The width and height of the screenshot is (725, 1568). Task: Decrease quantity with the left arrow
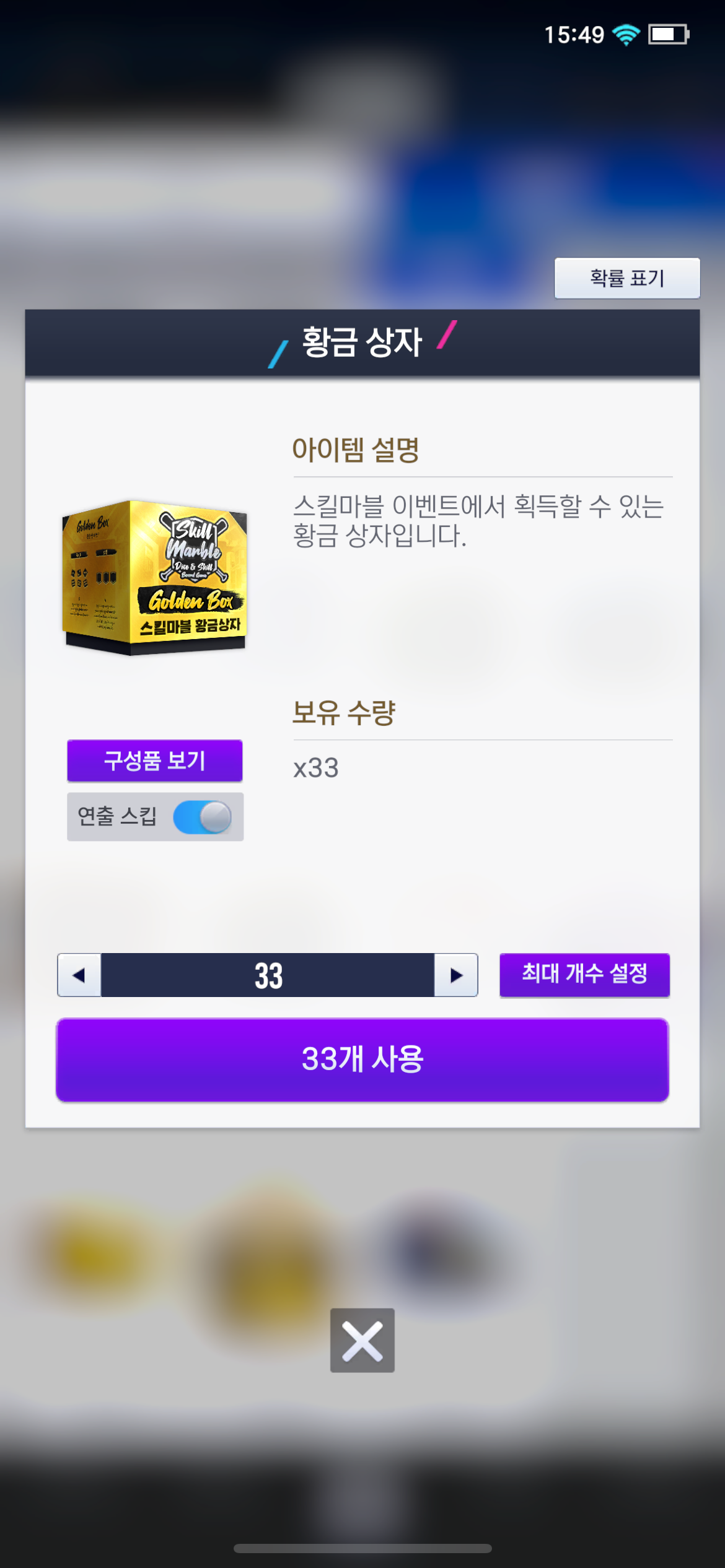coord(79,975)
